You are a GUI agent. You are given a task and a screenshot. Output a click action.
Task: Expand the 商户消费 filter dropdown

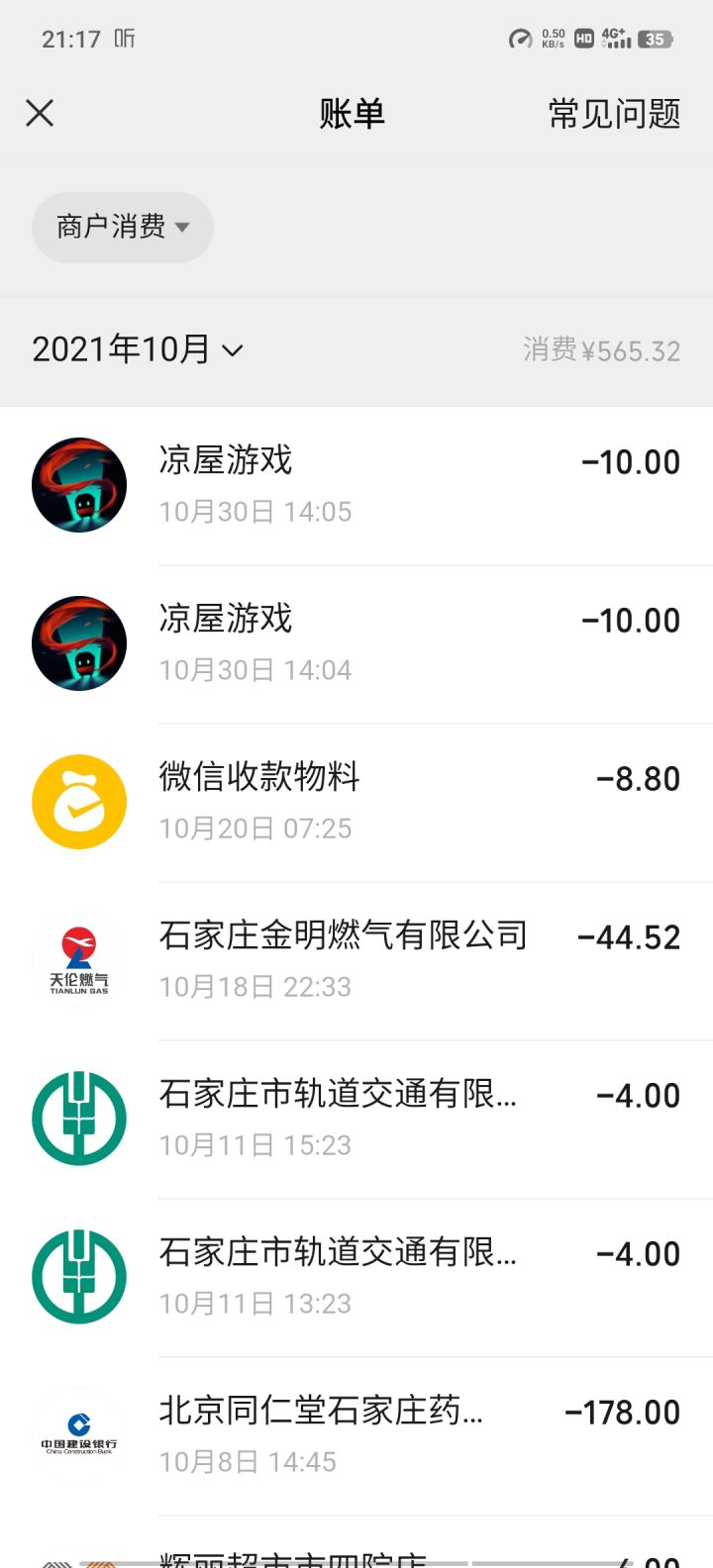pyautogui.click(x=123, y=227)
